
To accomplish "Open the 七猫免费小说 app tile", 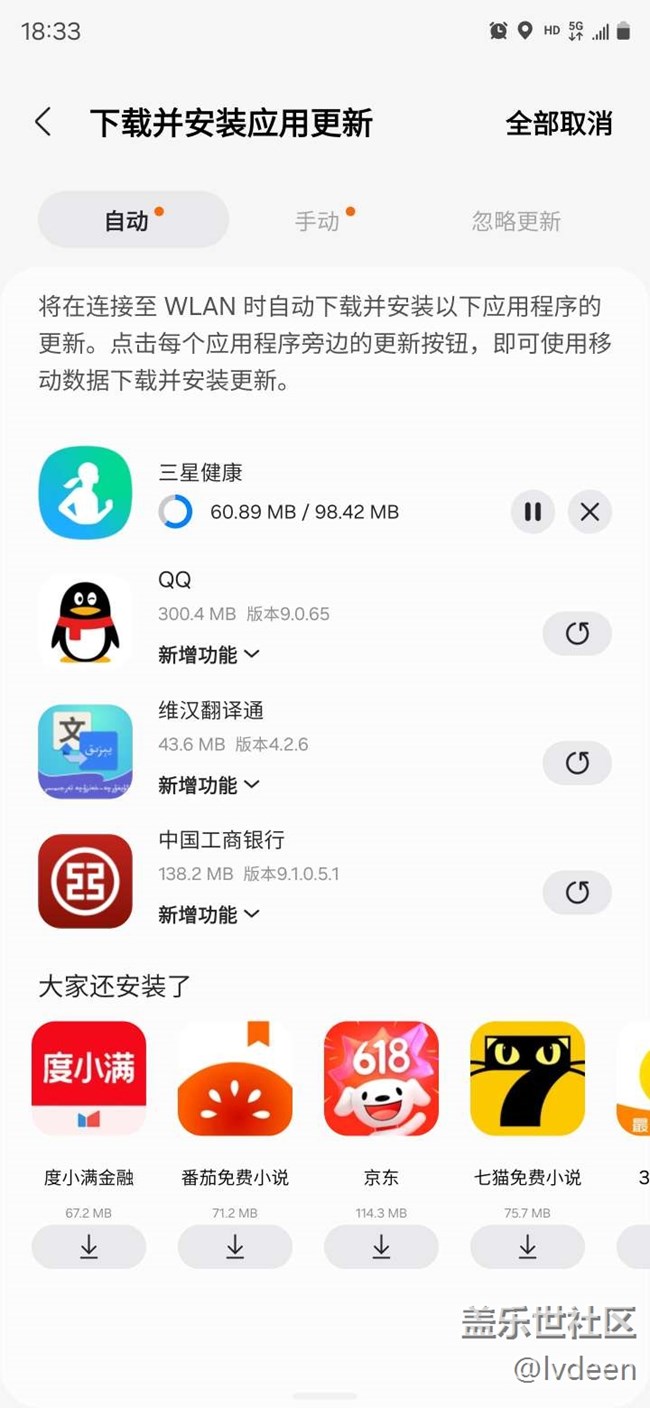I will [x=527, y=1079].
